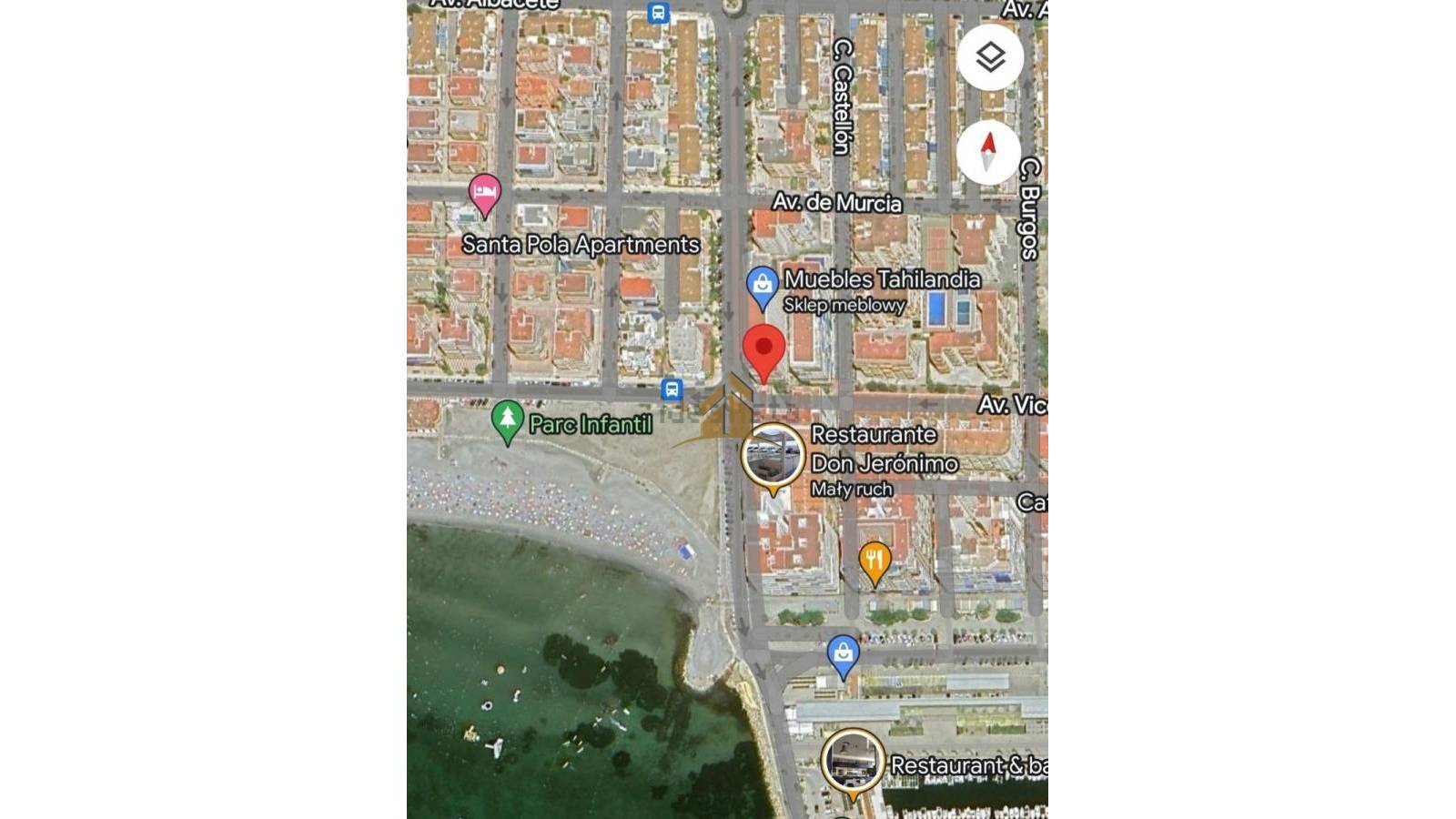
Task: Open Restaurante Don Jerónimo place marker
Action: pyautogui.click(x=773, y=455)
